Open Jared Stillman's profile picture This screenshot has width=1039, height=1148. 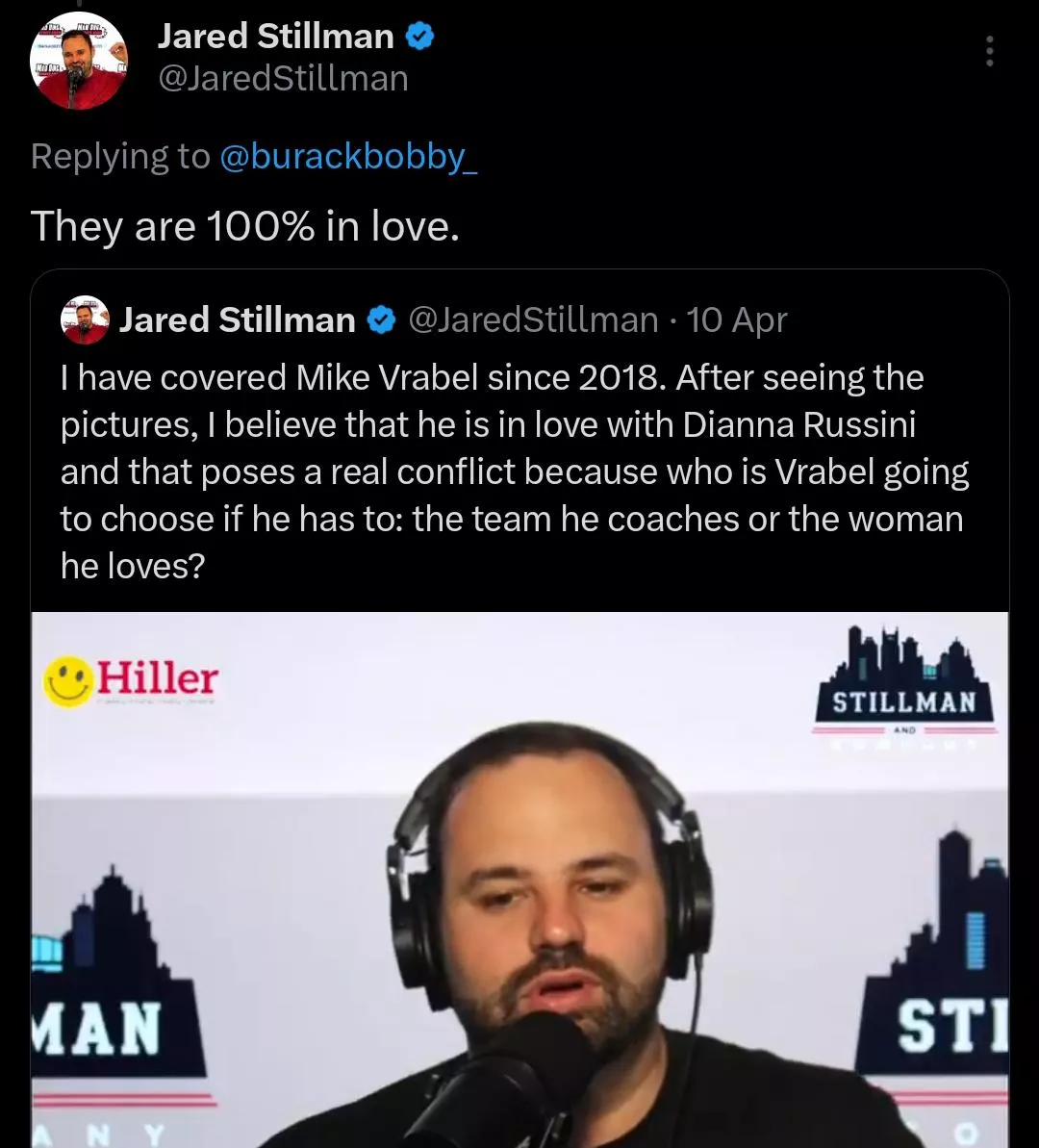click(x=79, y=61)
